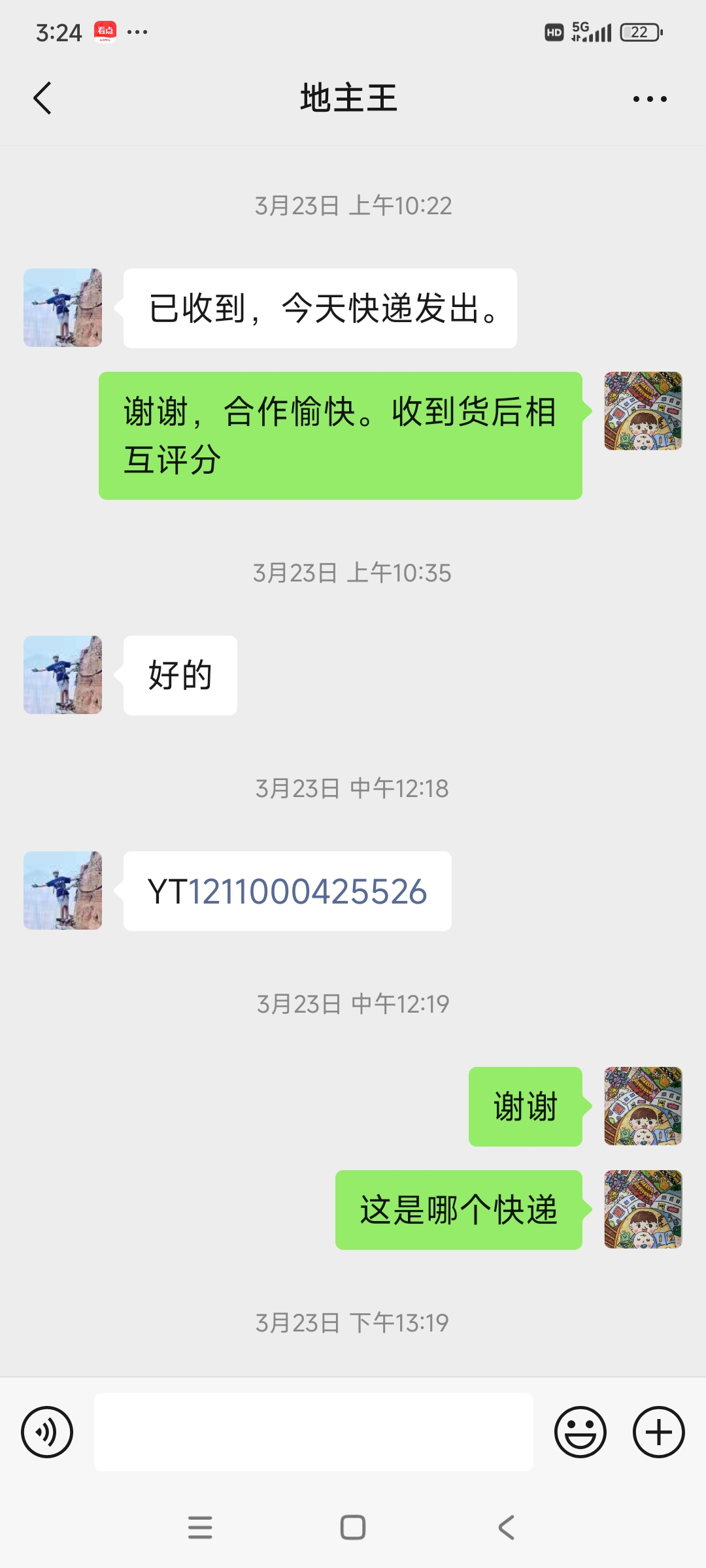Open the emoji sticker panel
Viewport: 706px width, 1568px height.
[580, 1432]
